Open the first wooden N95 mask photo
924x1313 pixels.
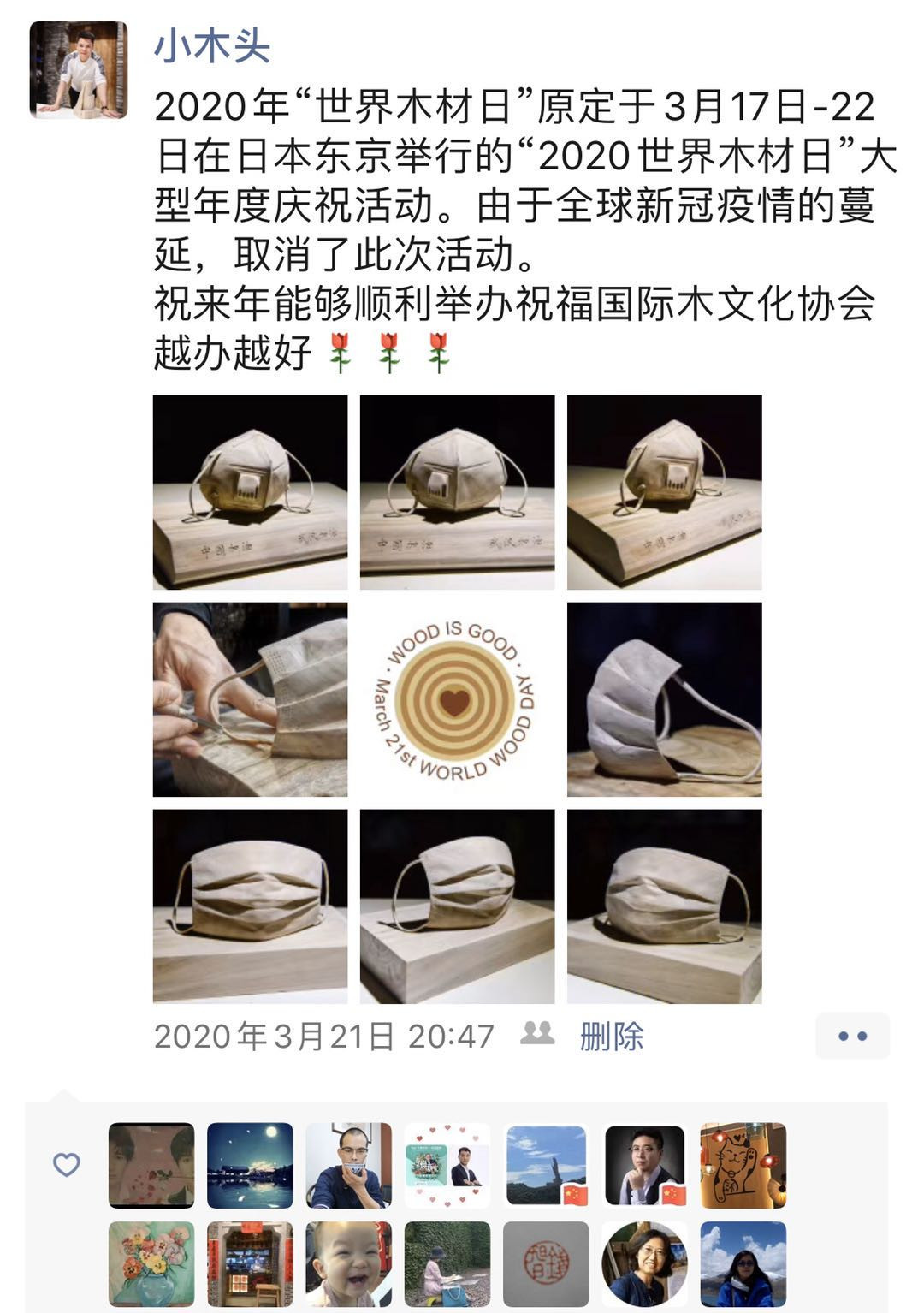tap(250, 492)
